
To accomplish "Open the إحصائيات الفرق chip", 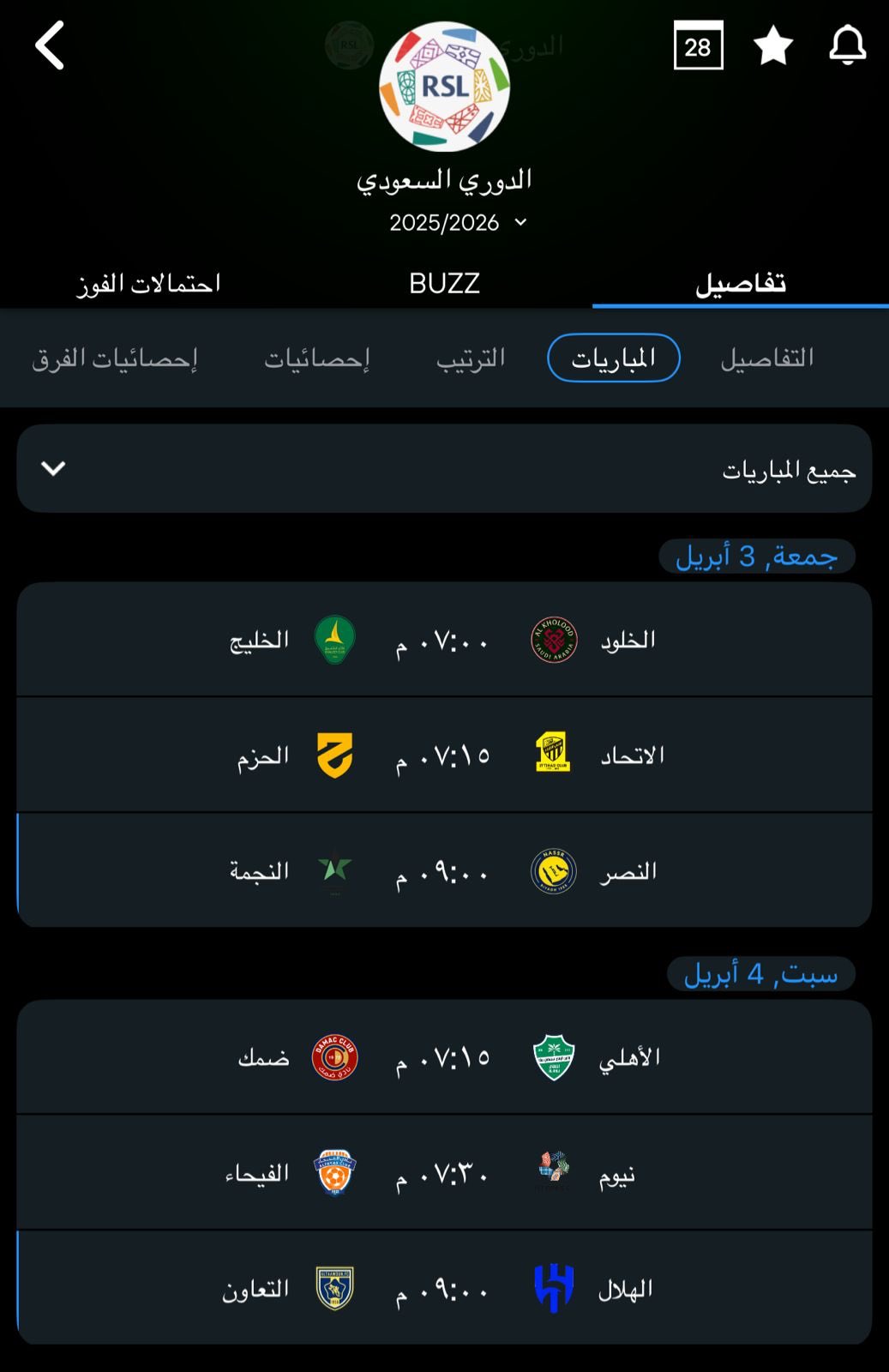I will pos(115,358).
